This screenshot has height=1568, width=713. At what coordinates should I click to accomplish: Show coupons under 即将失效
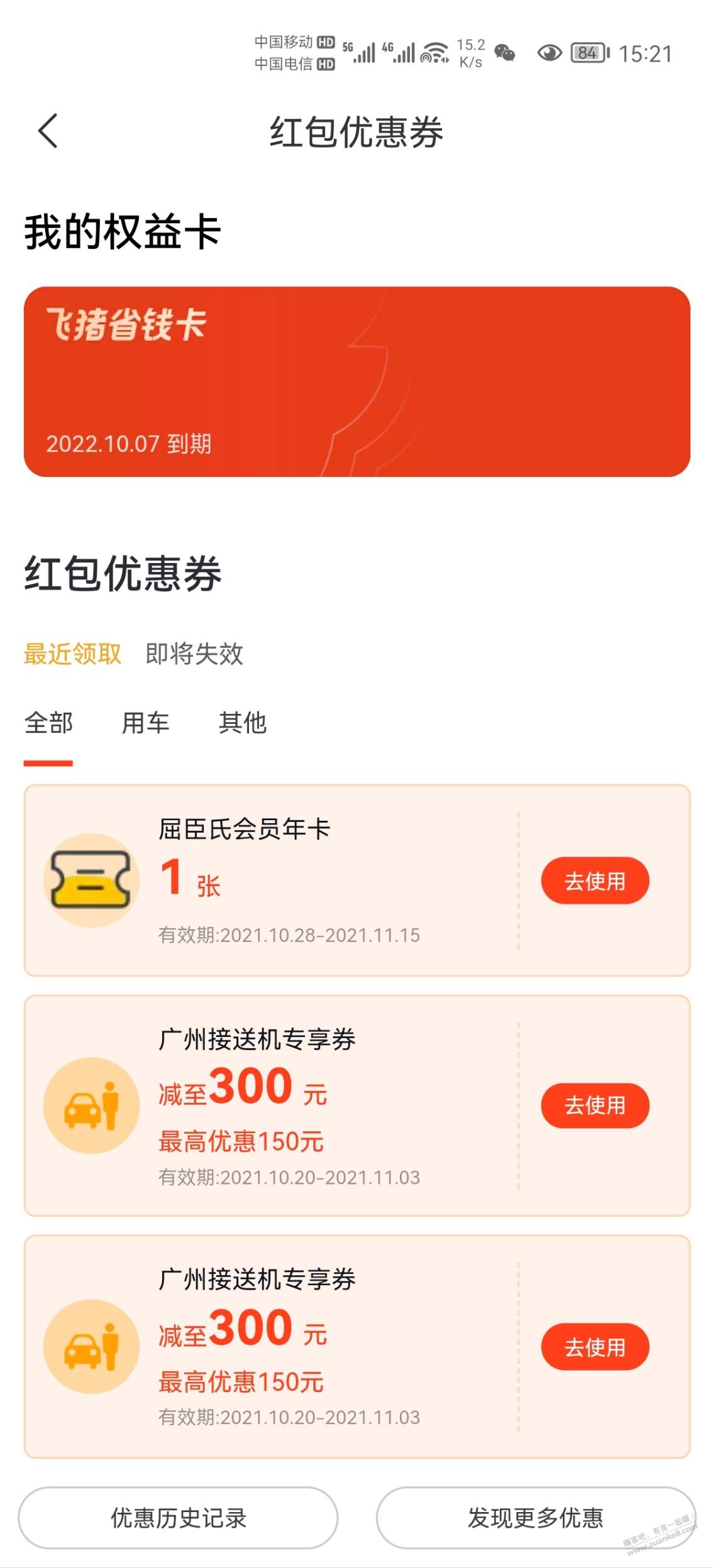194,654
